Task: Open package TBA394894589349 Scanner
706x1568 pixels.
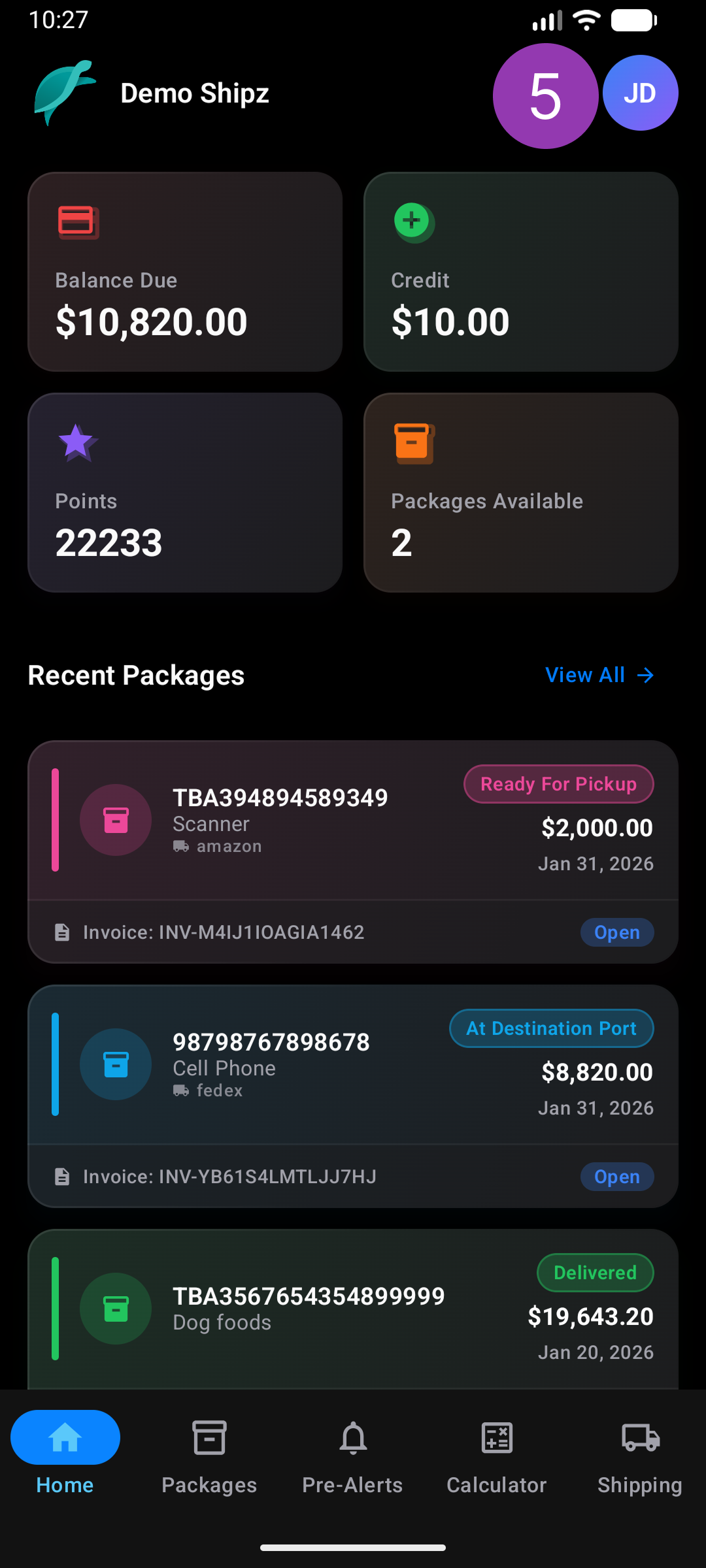Action: tap(281, 820)
